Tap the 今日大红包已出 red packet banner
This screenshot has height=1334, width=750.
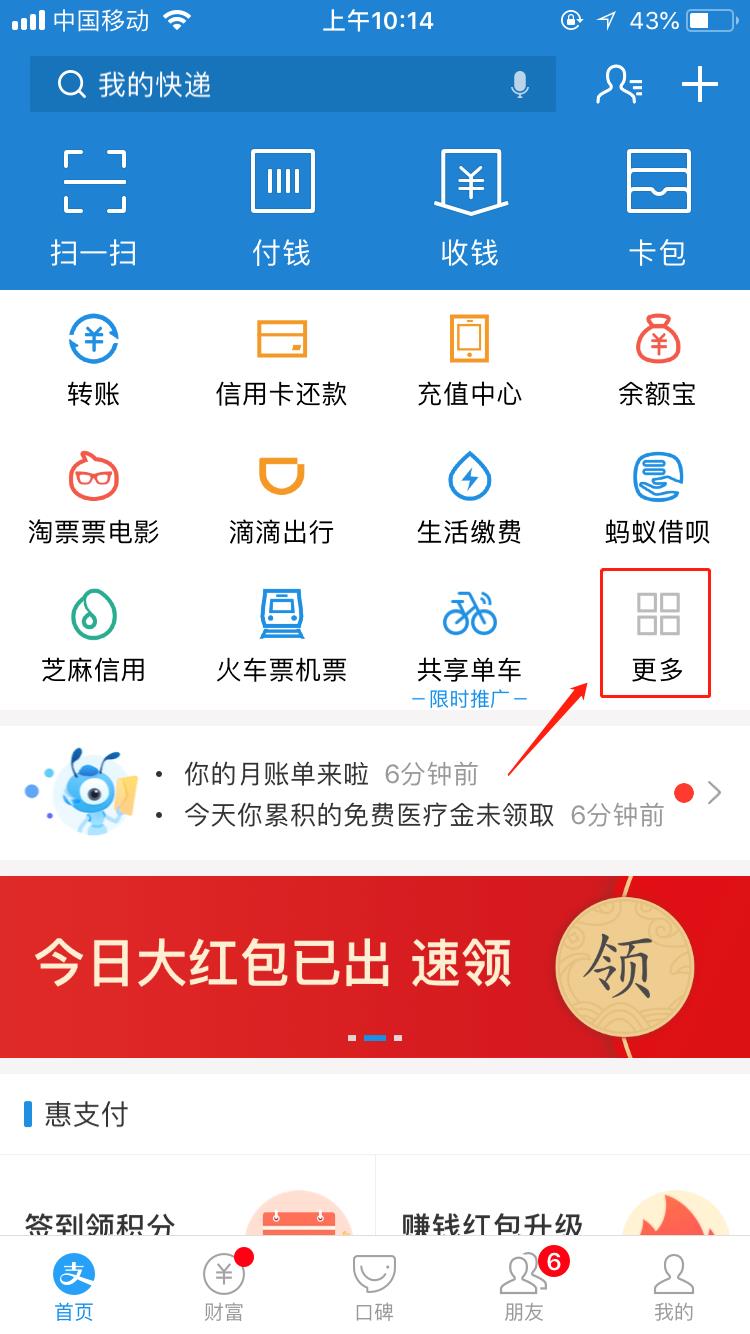pos(375,965)
